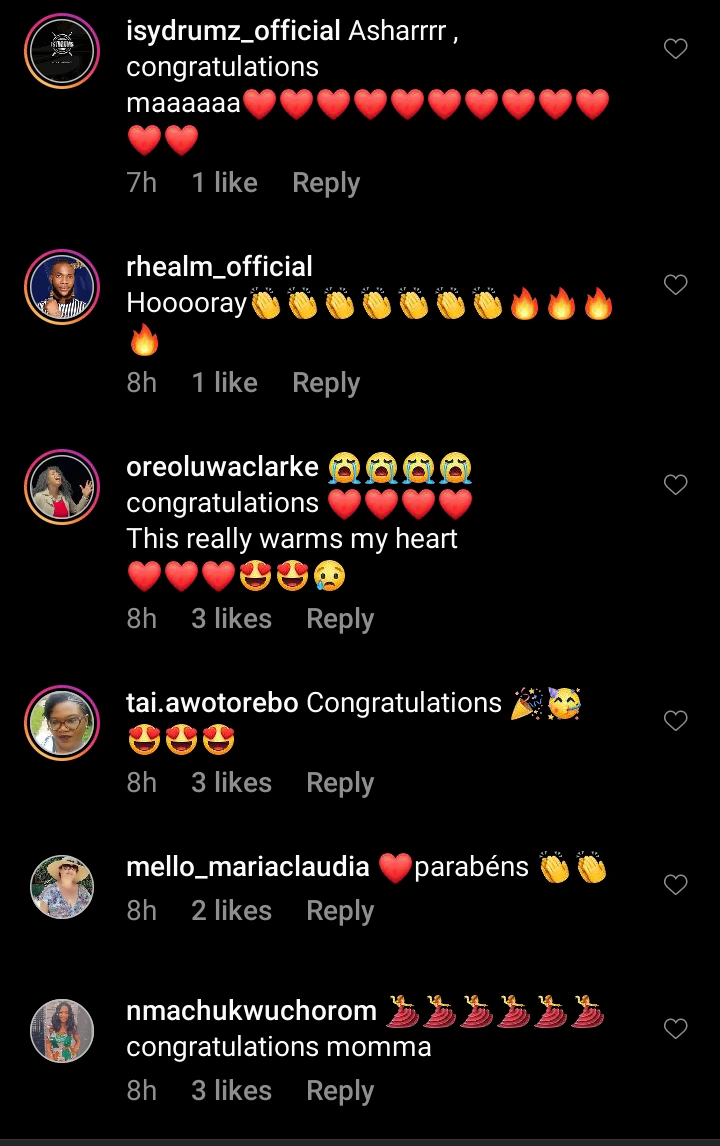View the 3 likes on oreoluwaclarke's comment
The height and width of the screenshot is (1146, 720).
(231, 619)
